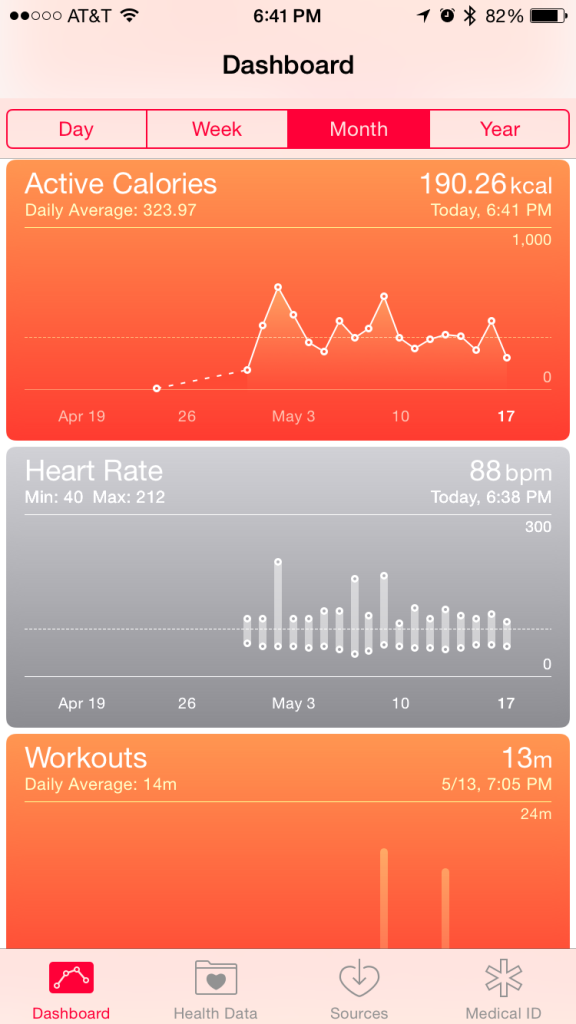Switch to the Health Data tab

(x=216, y=989)
